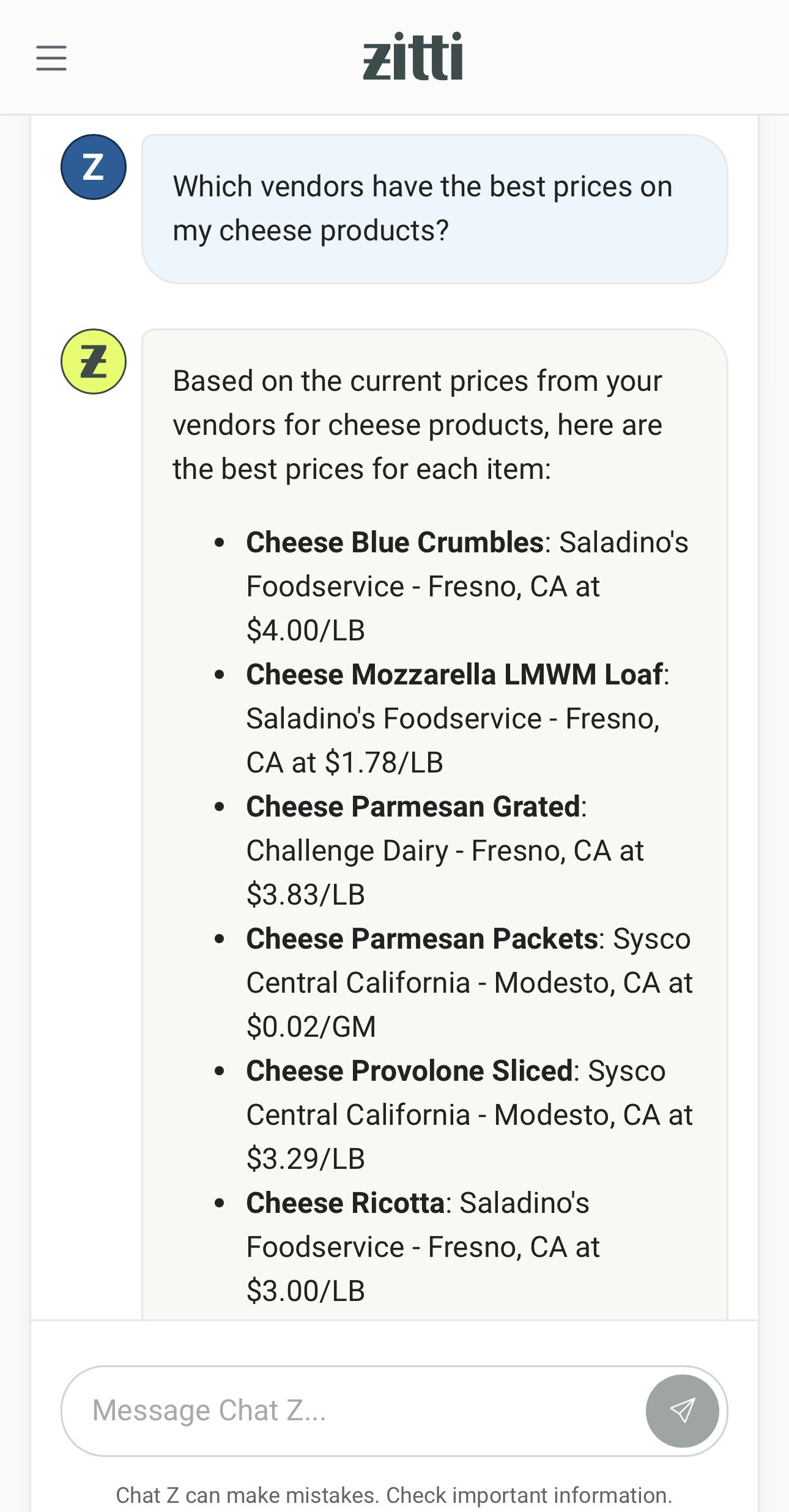Screen dimensions: 789x1512
Task: Open the hamburger menu
Action: pyautogui.click(x=51, y=58)
